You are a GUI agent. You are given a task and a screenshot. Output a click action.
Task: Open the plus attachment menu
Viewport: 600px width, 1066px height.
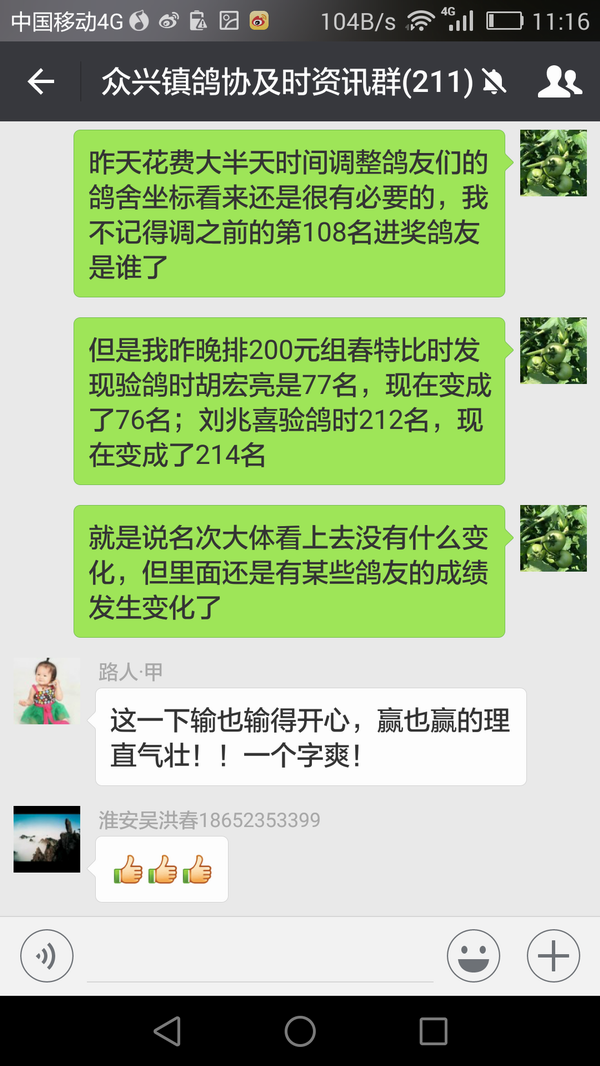pos(553,957)
